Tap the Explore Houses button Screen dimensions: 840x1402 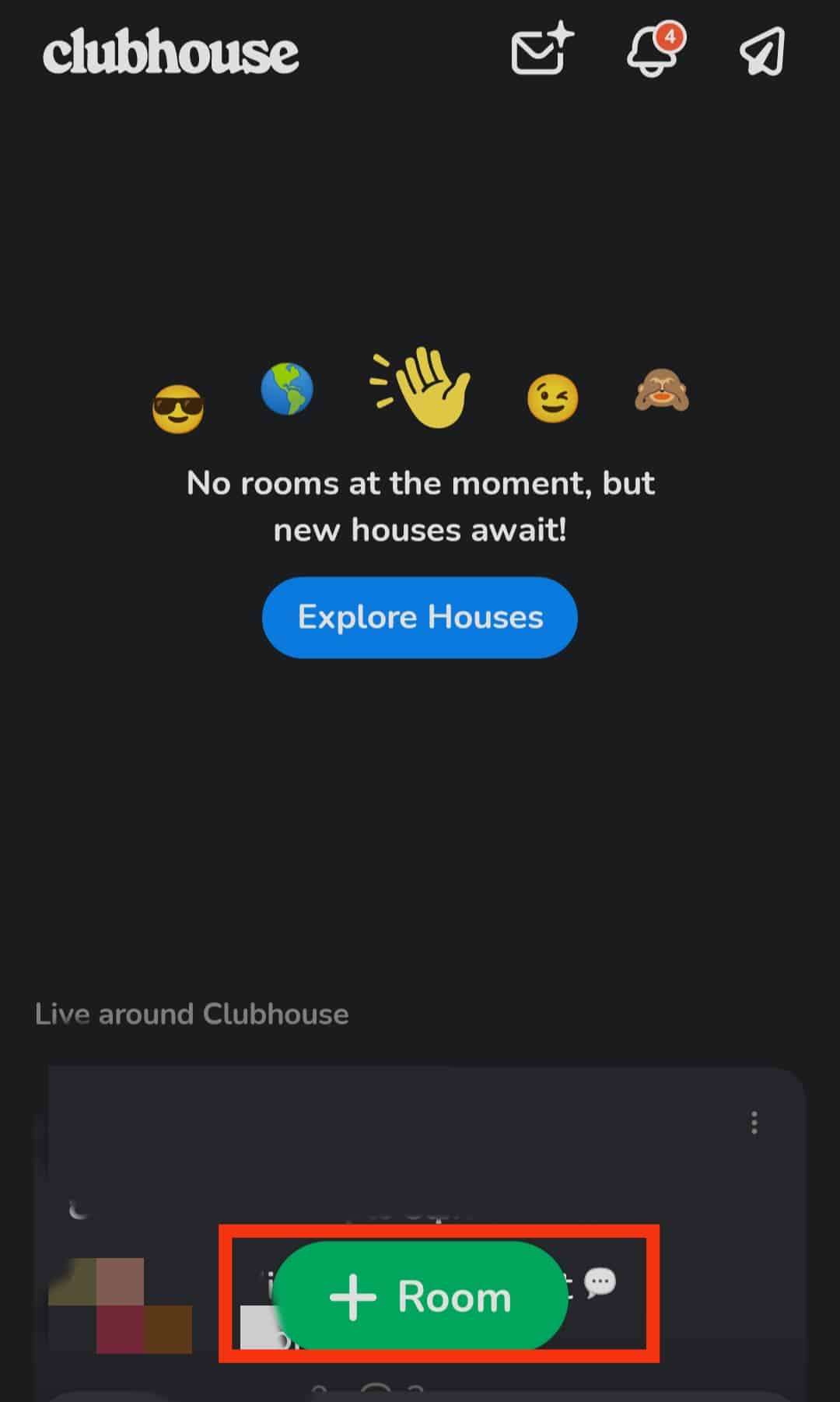coord(420,617)
